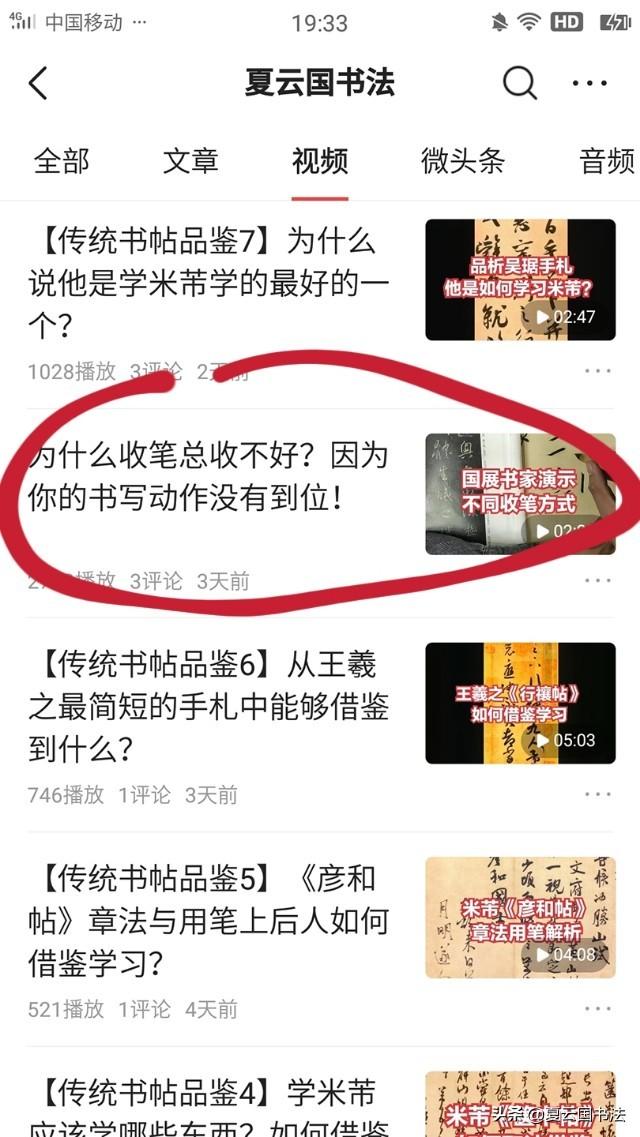This screenshot has height=1137, width=640.
Task: Open the top-right overflow menu
Action: (590, 83)
